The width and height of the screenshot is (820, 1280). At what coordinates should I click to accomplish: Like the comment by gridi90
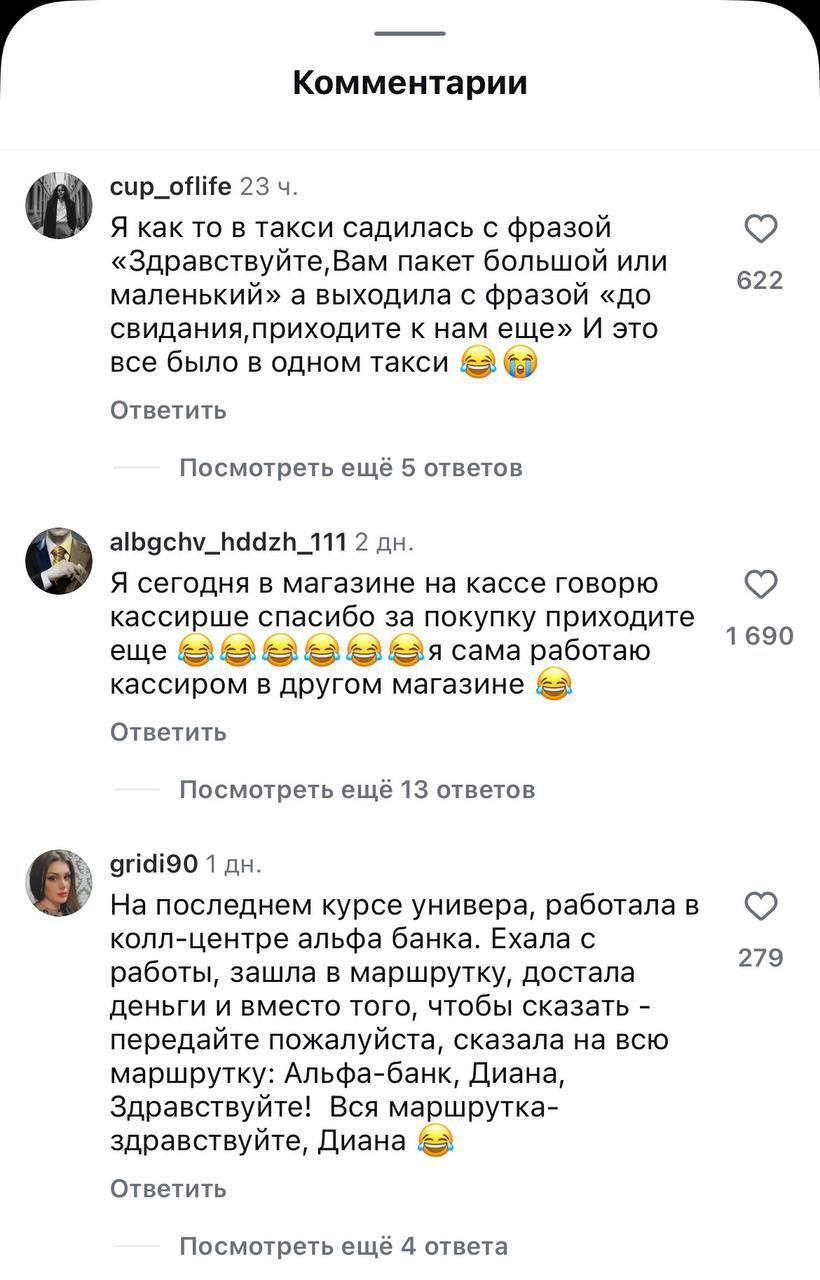tap(761, 907)
